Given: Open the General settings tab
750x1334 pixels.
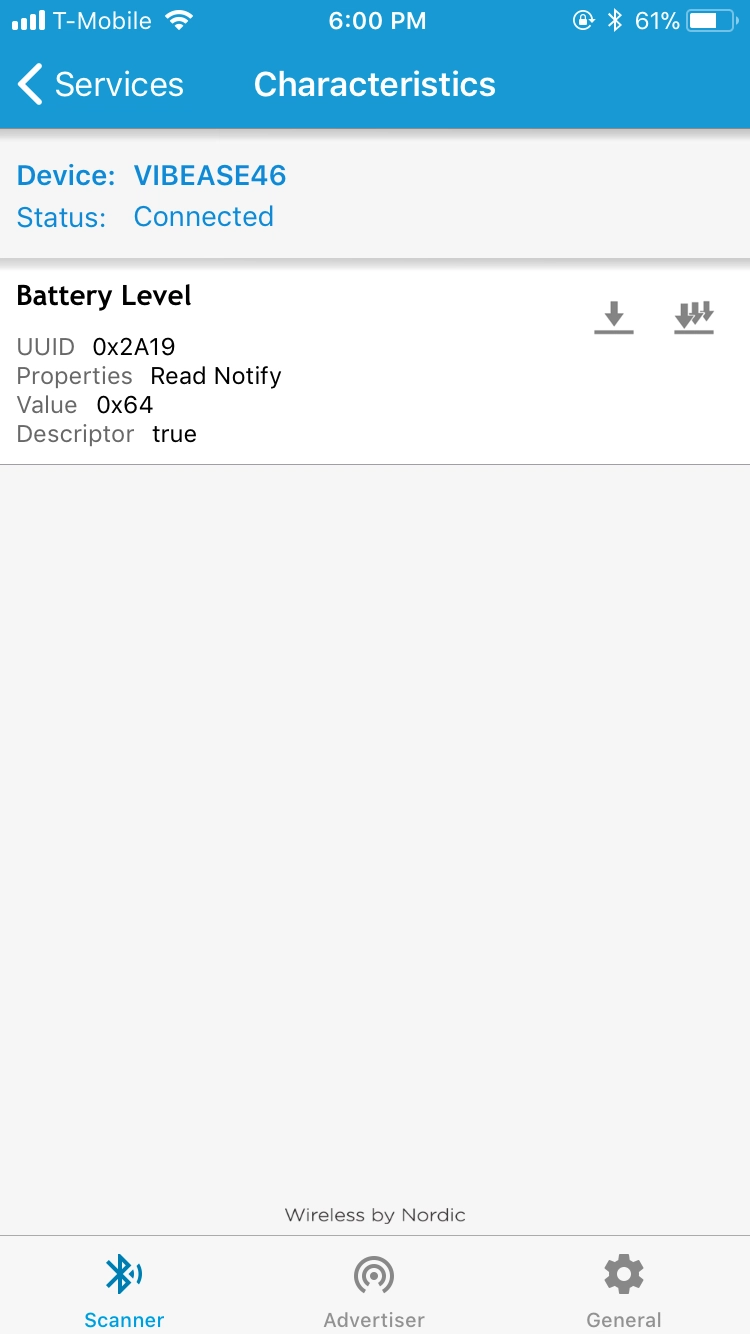Looking at the screenshot, I should [624, 1290].
